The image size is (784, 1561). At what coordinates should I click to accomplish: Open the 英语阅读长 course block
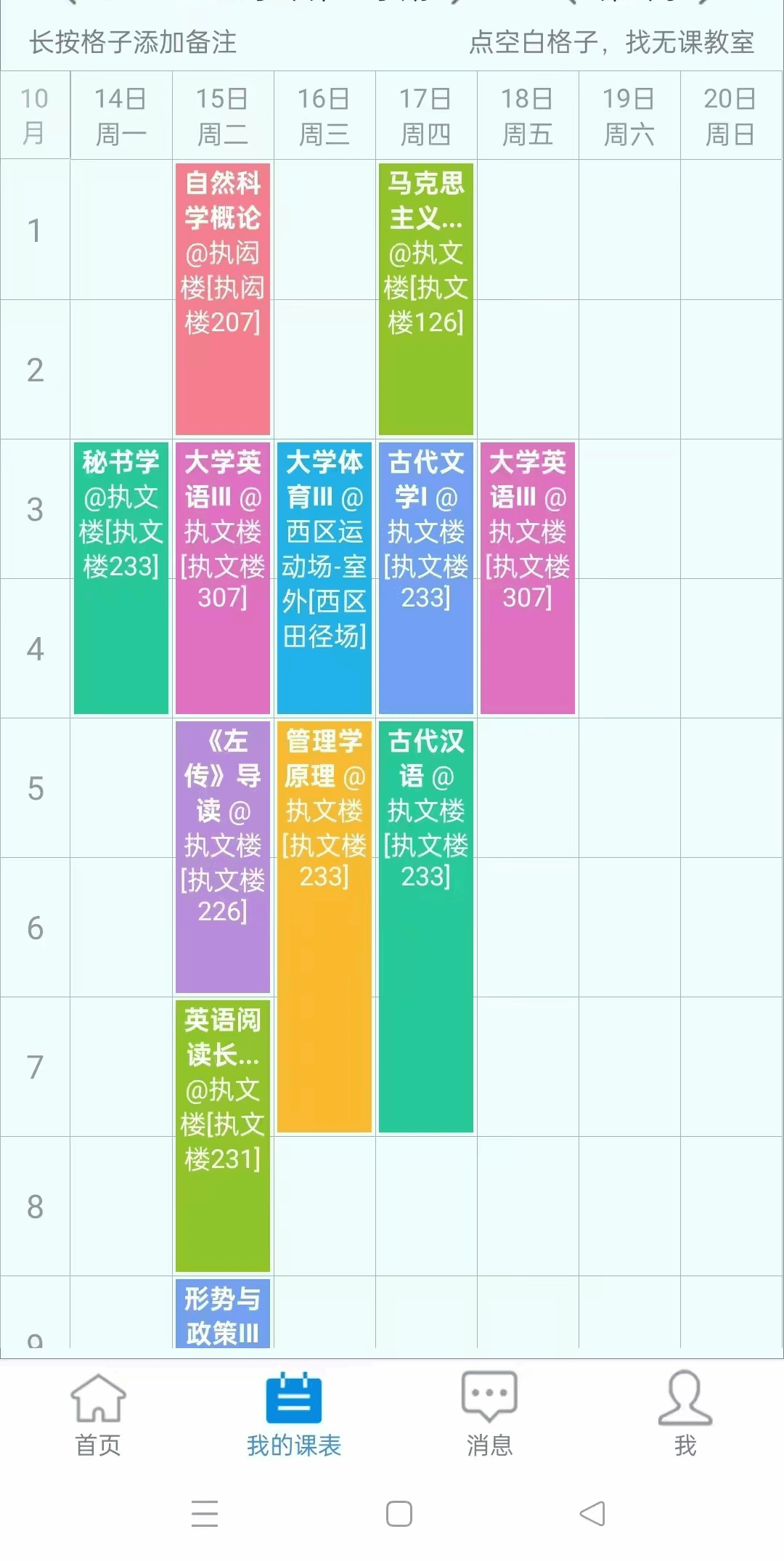pyautogui.click(x=223, y=1135)
